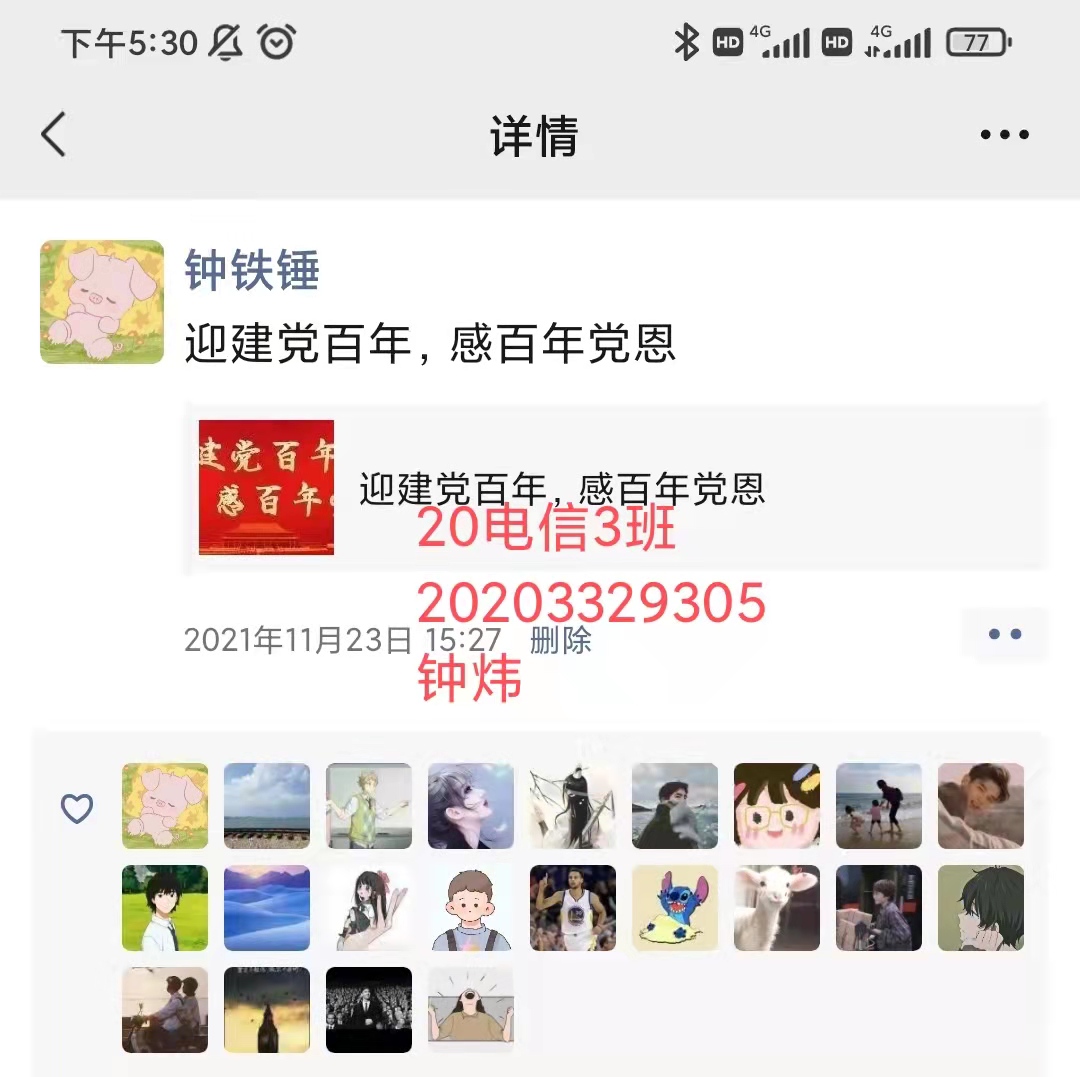Open the Stitch avatar in the likes list
The height and width of the screenshot is (1077, 1080).
675,908
